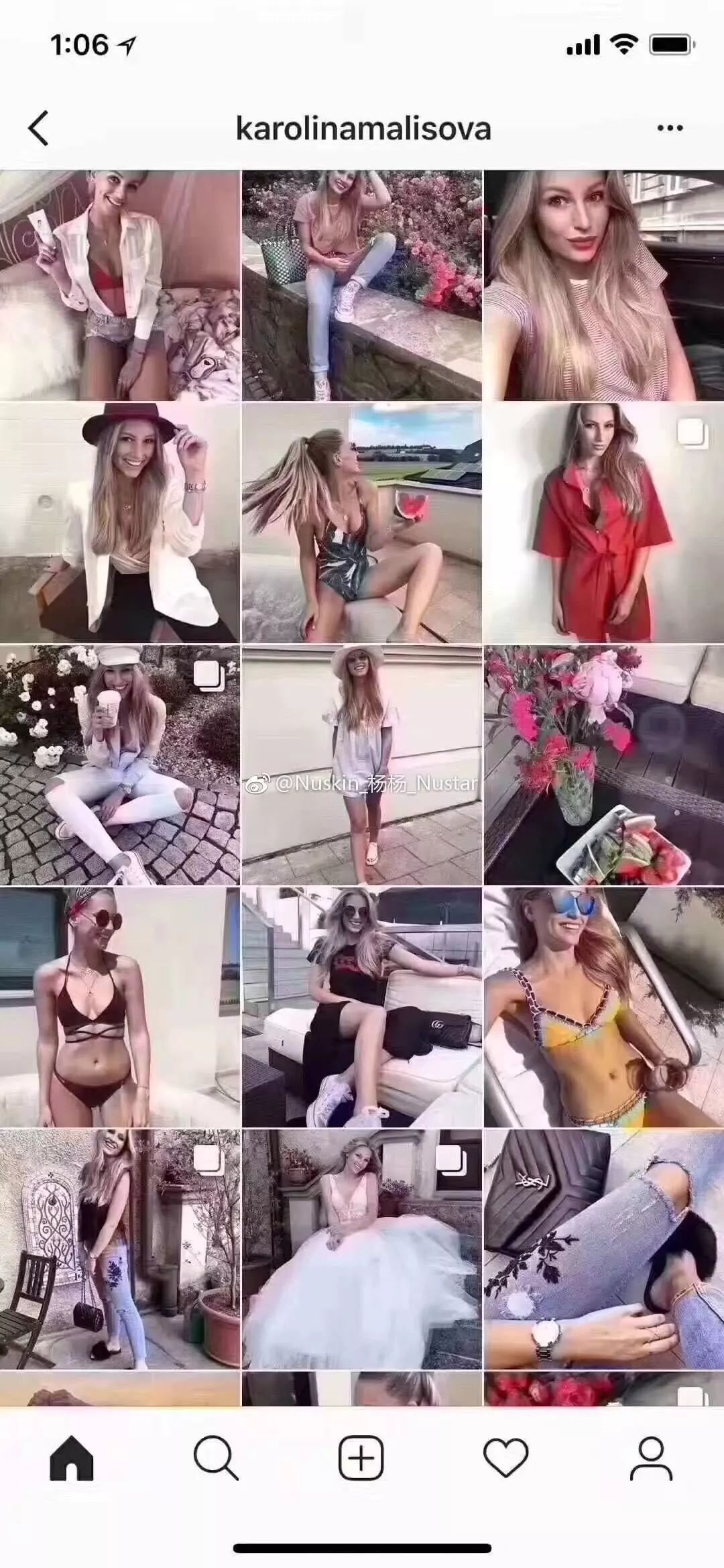The width and height of the screenshot is (724, 1568).
Task: Open the car selfie post
Action: coord(603,285)
